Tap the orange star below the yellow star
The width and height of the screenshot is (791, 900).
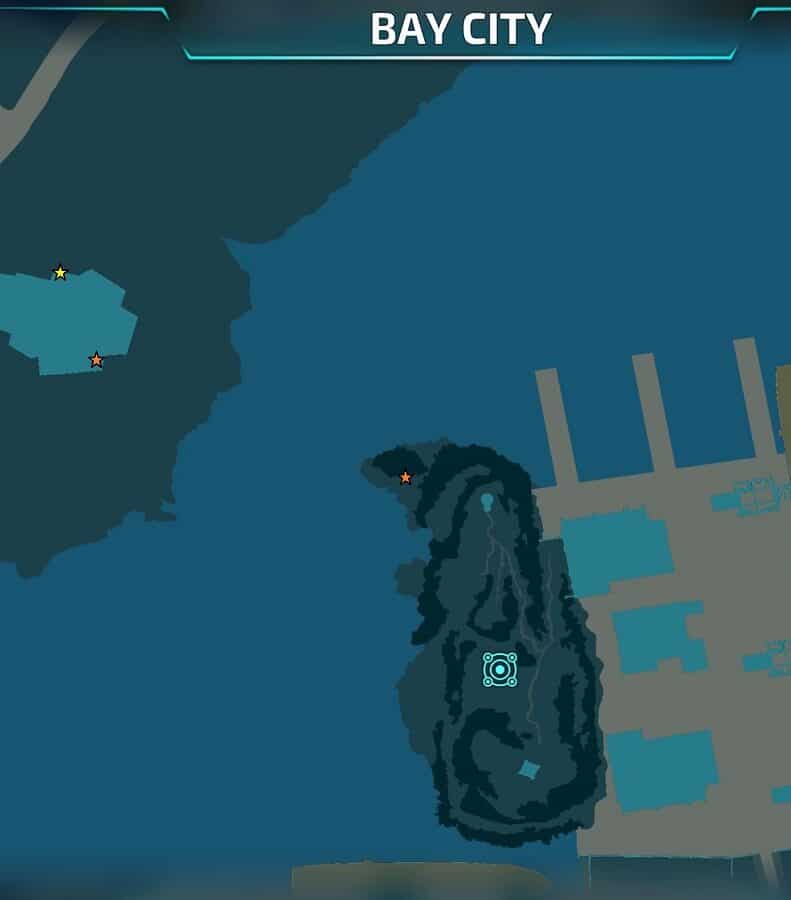pyautogui.click(x=96, y=360)
